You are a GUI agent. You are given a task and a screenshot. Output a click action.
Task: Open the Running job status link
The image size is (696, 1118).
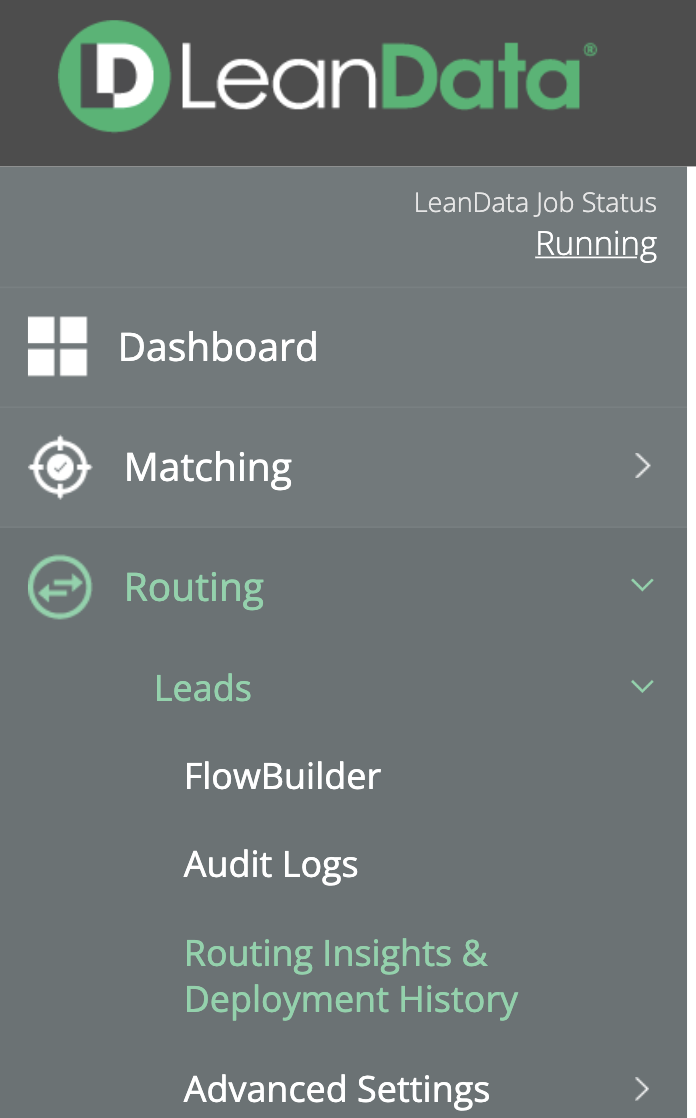(x=596, y=244)
